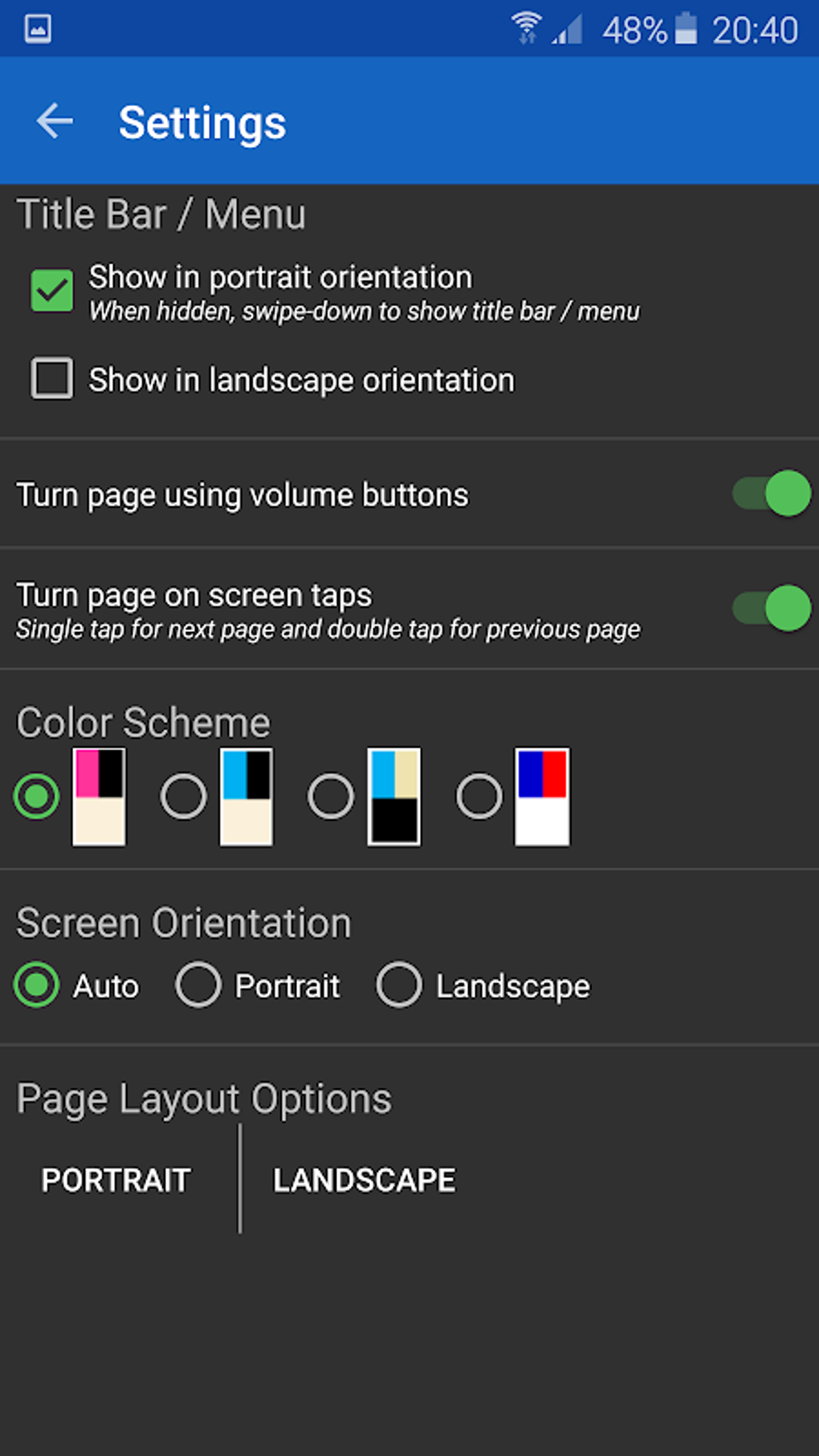Enable Show in landscape orientation
Viewport: 819px width, 1456px height.
[51, 379]
